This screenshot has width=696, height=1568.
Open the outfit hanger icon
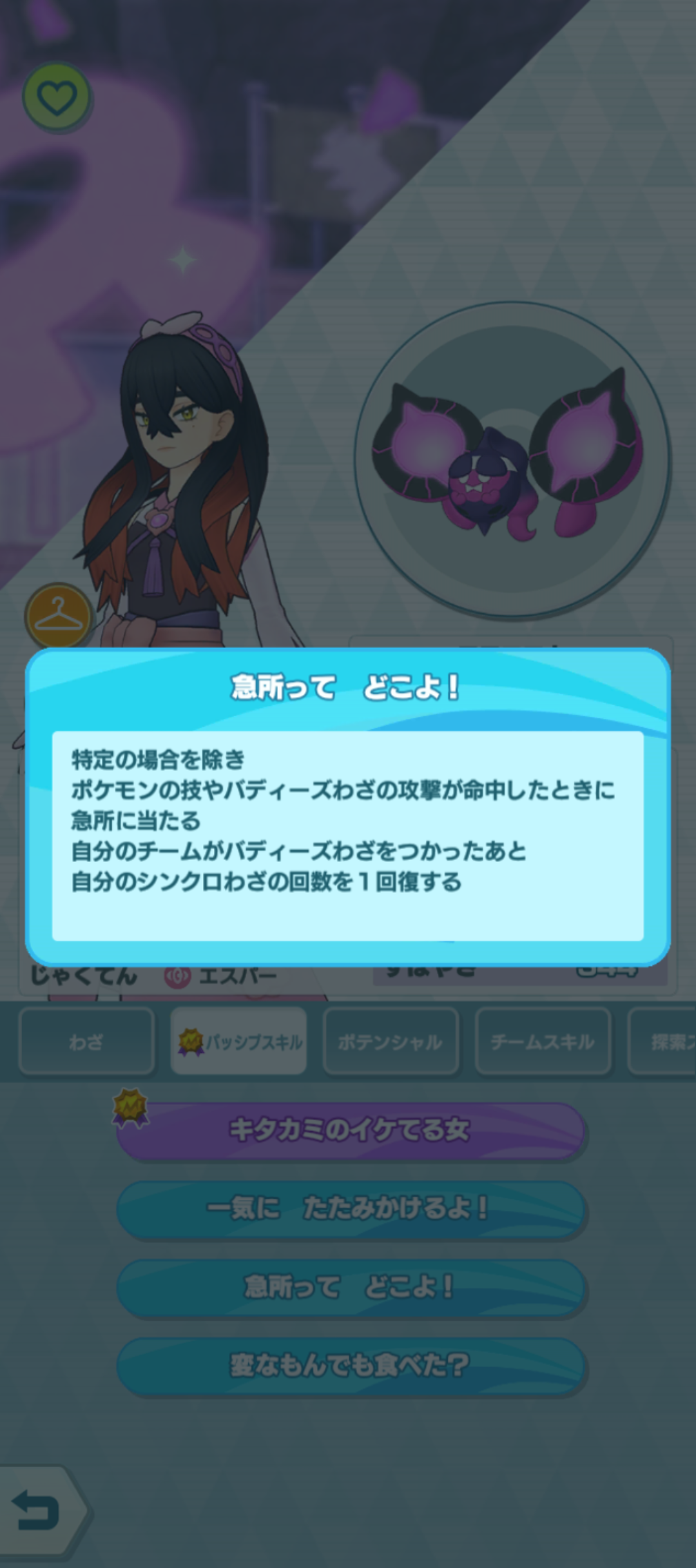click(58, 616)
